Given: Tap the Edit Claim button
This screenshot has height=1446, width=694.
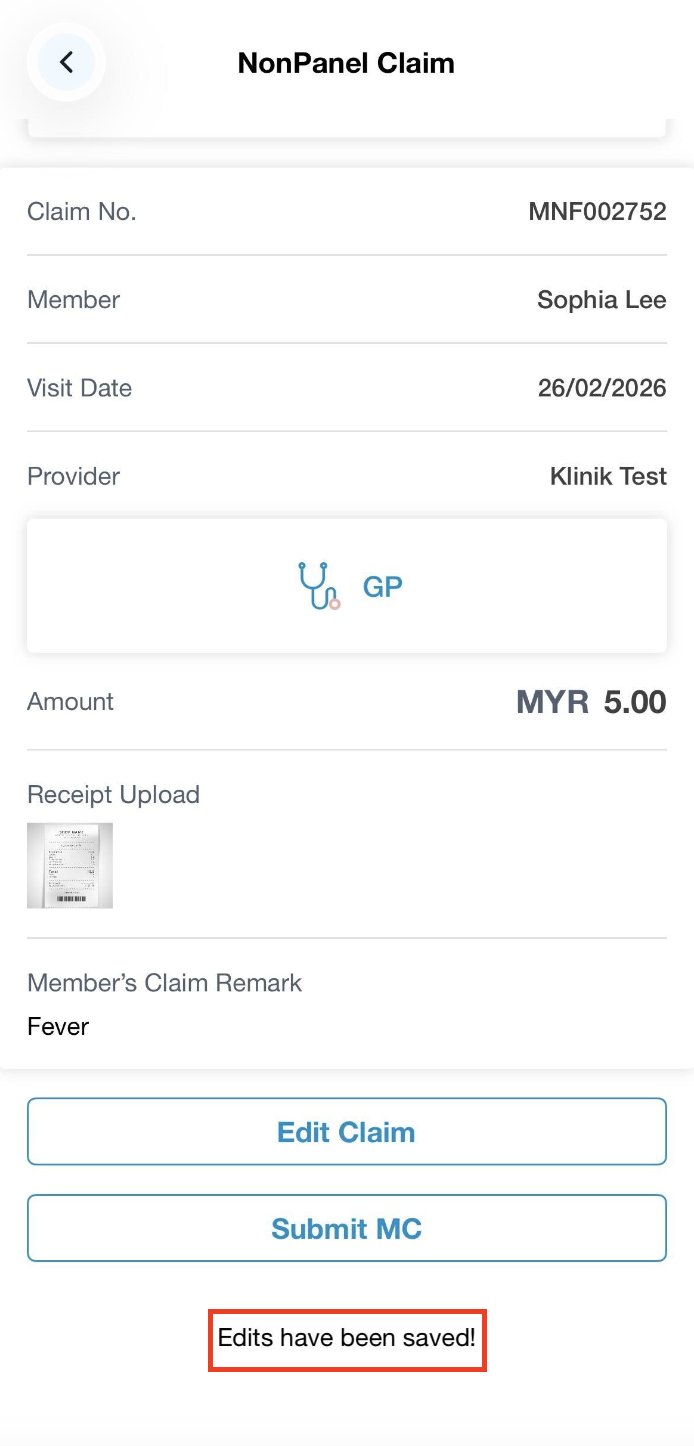Looking at the screenshot, I should coord(346,1132).
